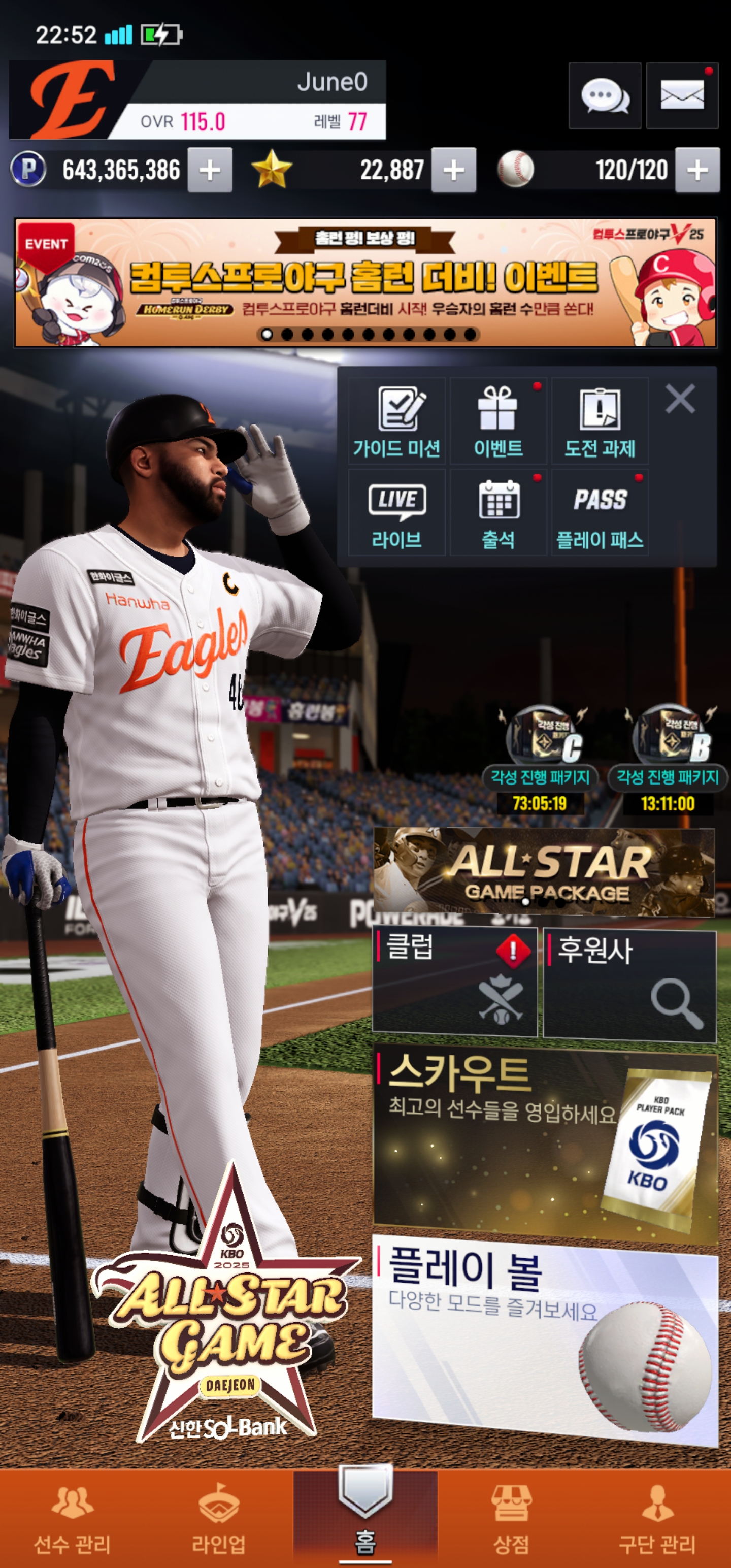Add stars with the plus button
The image size is (731, 1568).
click(x=453, y=170)
